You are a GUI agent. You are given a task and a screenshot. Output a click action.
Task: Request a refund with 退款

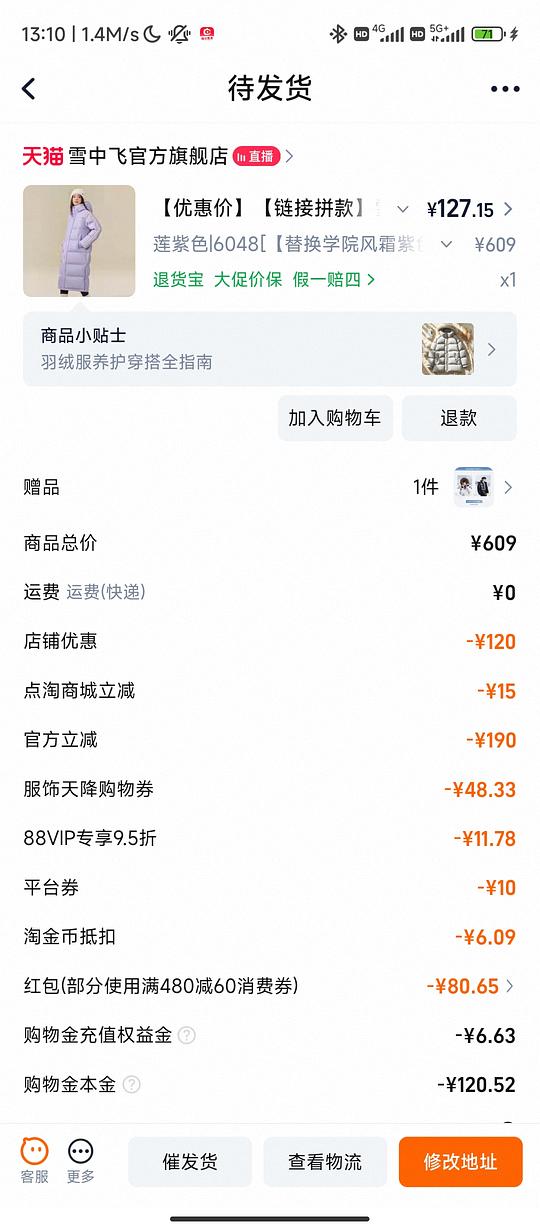pos(459,418)
